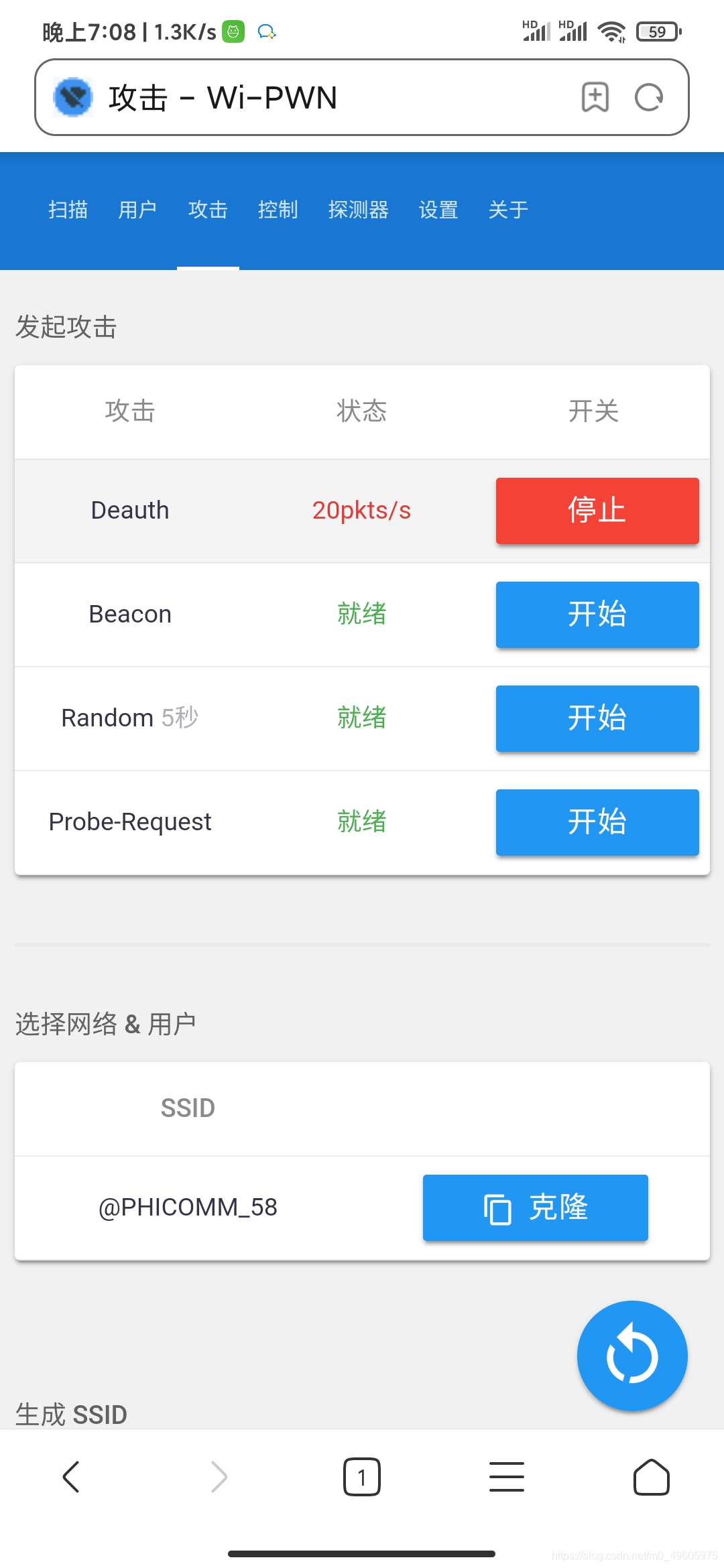Go to the browser home page
The image size is (724, 1568).
coord(651,1477)
